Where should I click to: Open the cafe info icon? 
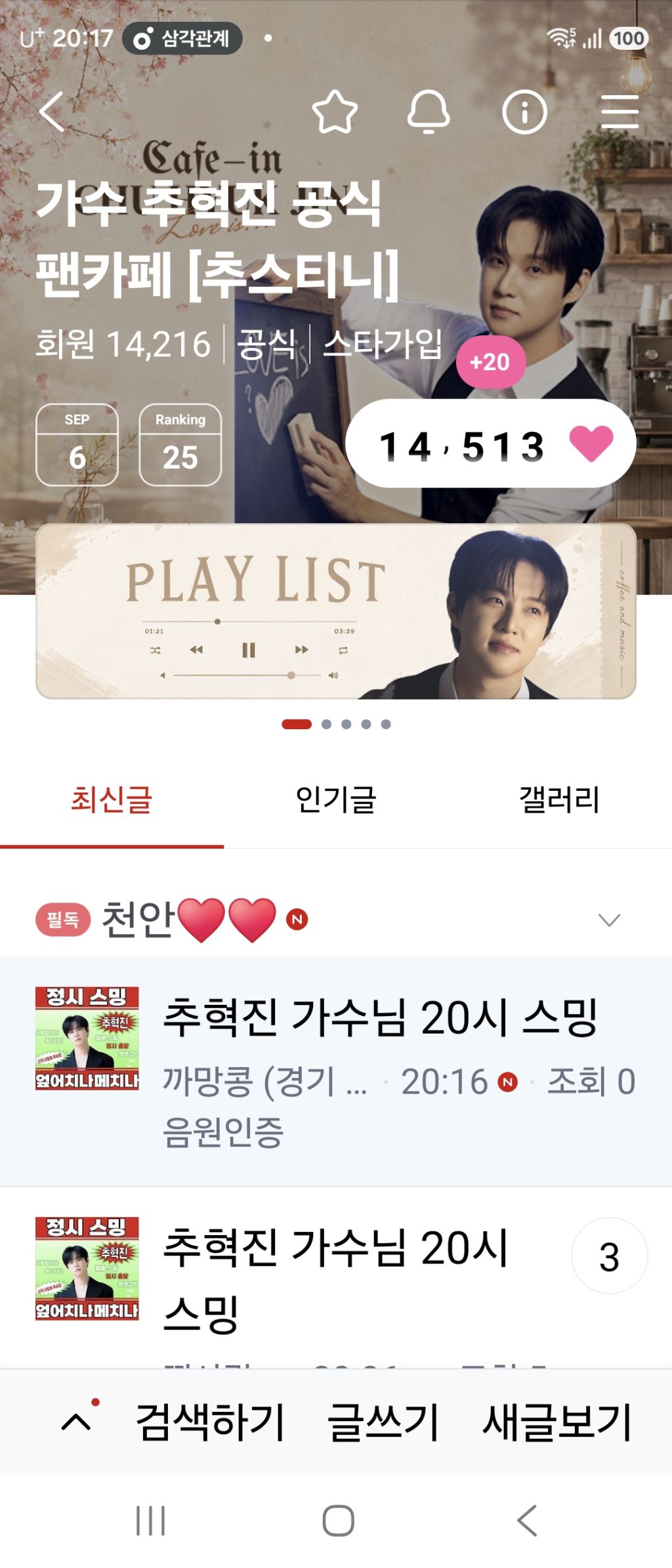click(524, 112)
